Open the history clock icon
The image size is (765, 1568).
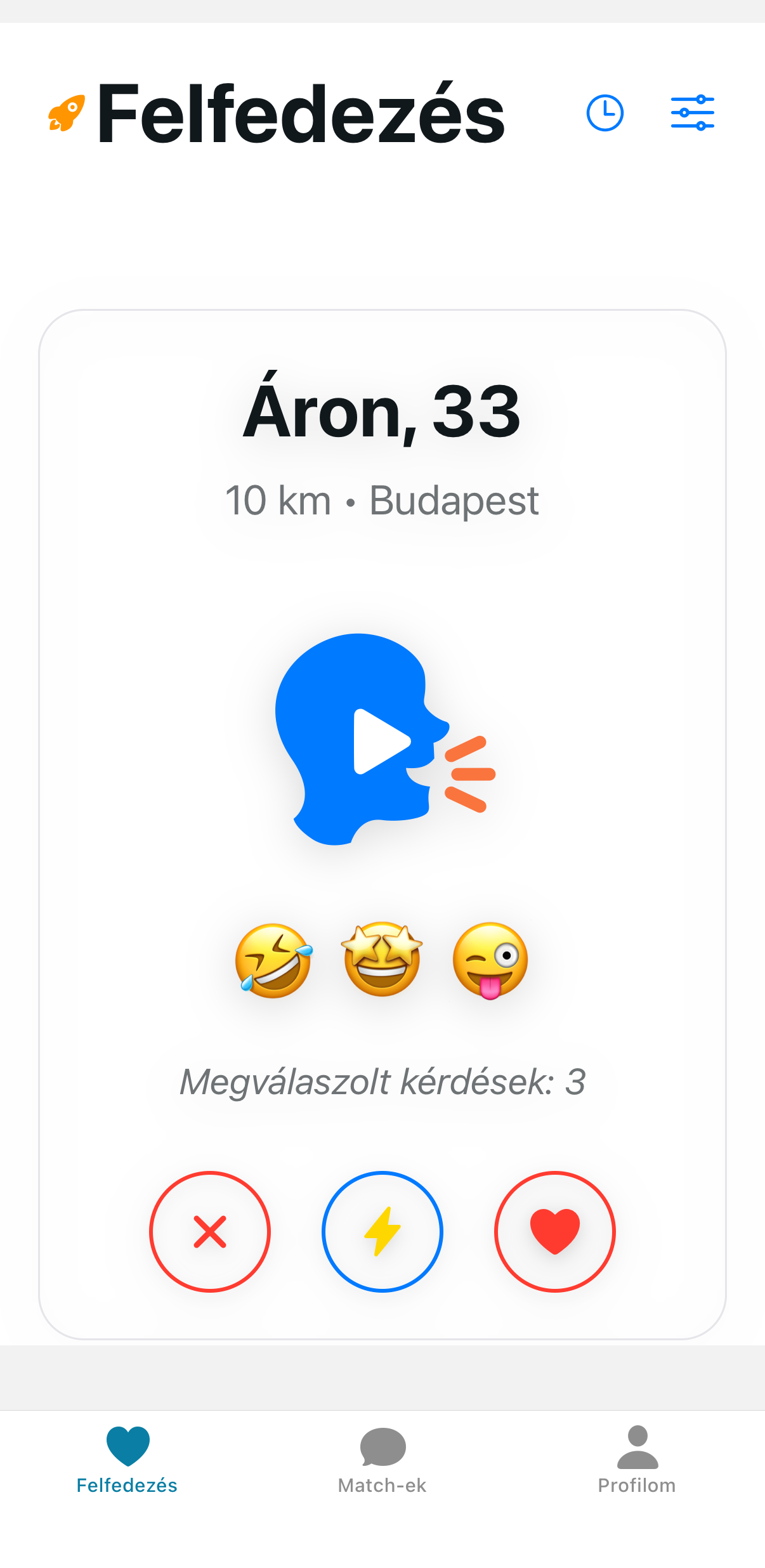click(x=605, y=112)
